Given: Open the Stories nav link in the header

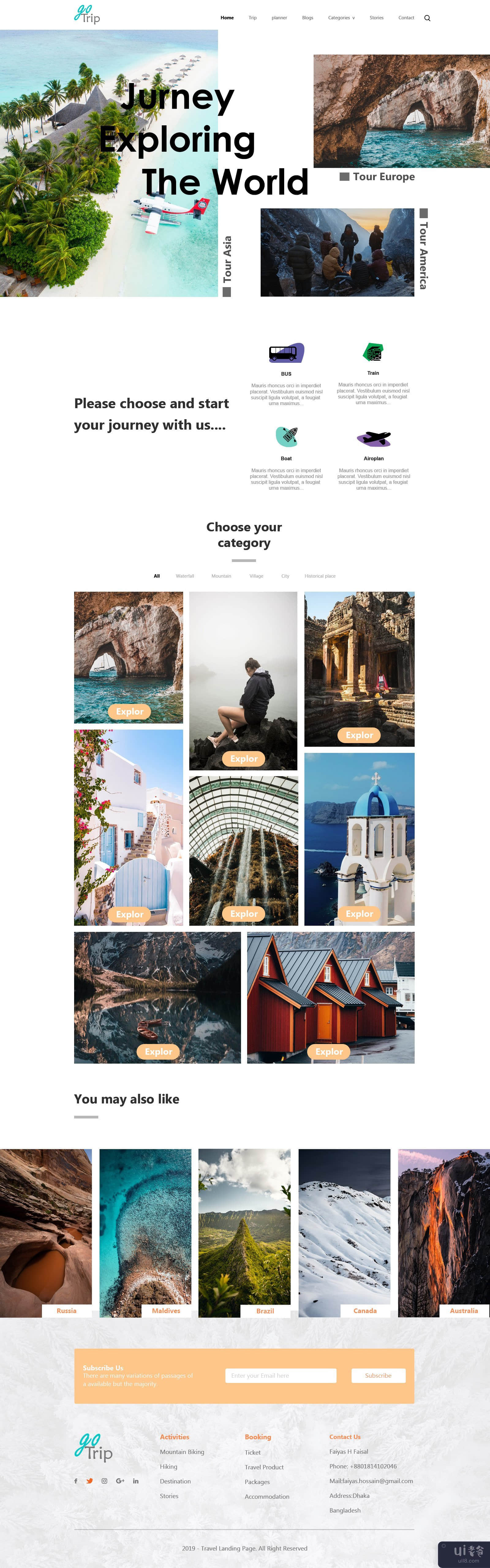Looking at the screenshot, I should [376, 18].
